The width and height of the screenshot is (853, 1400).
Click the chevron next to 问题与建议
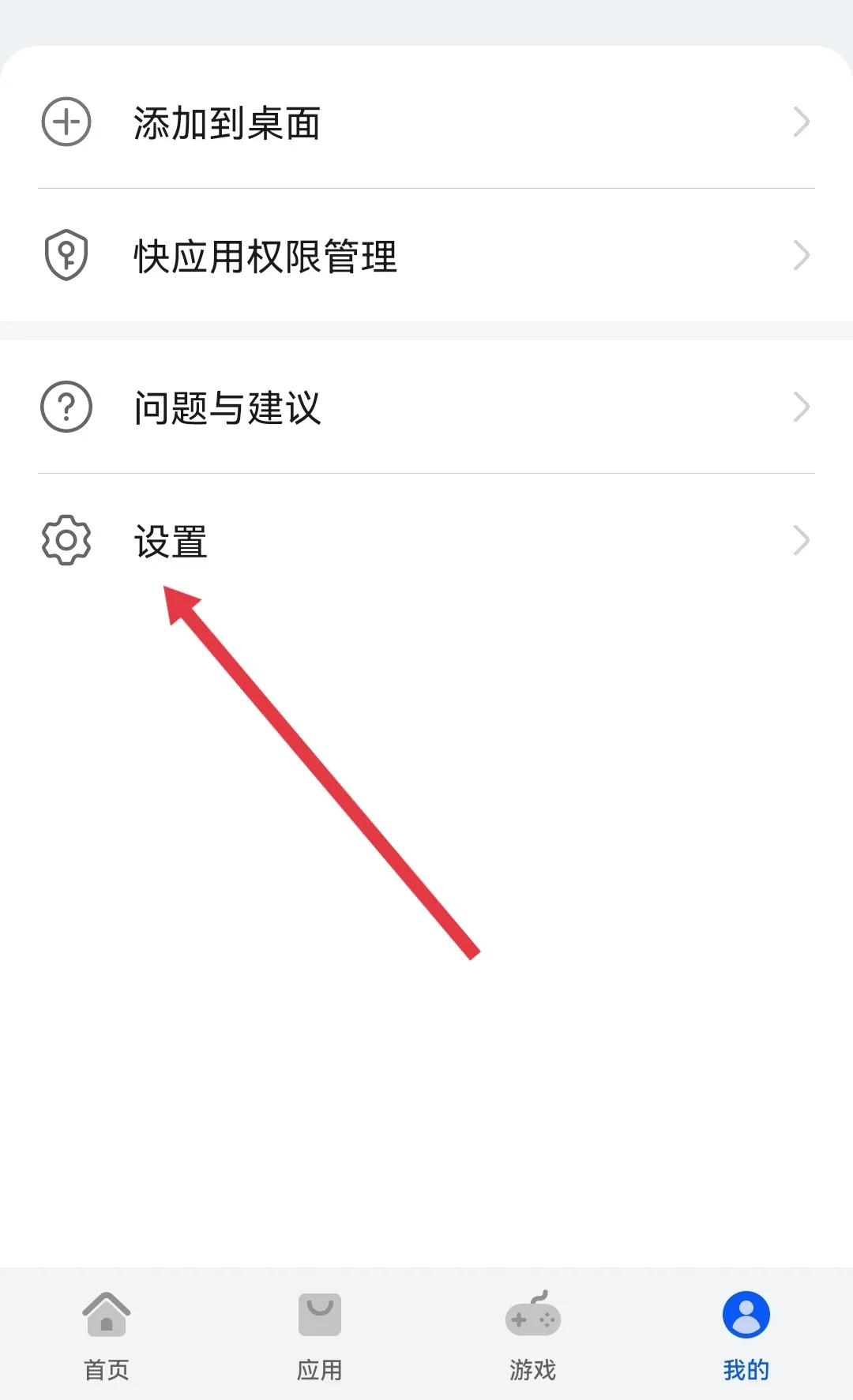click(x=803, y=407)
